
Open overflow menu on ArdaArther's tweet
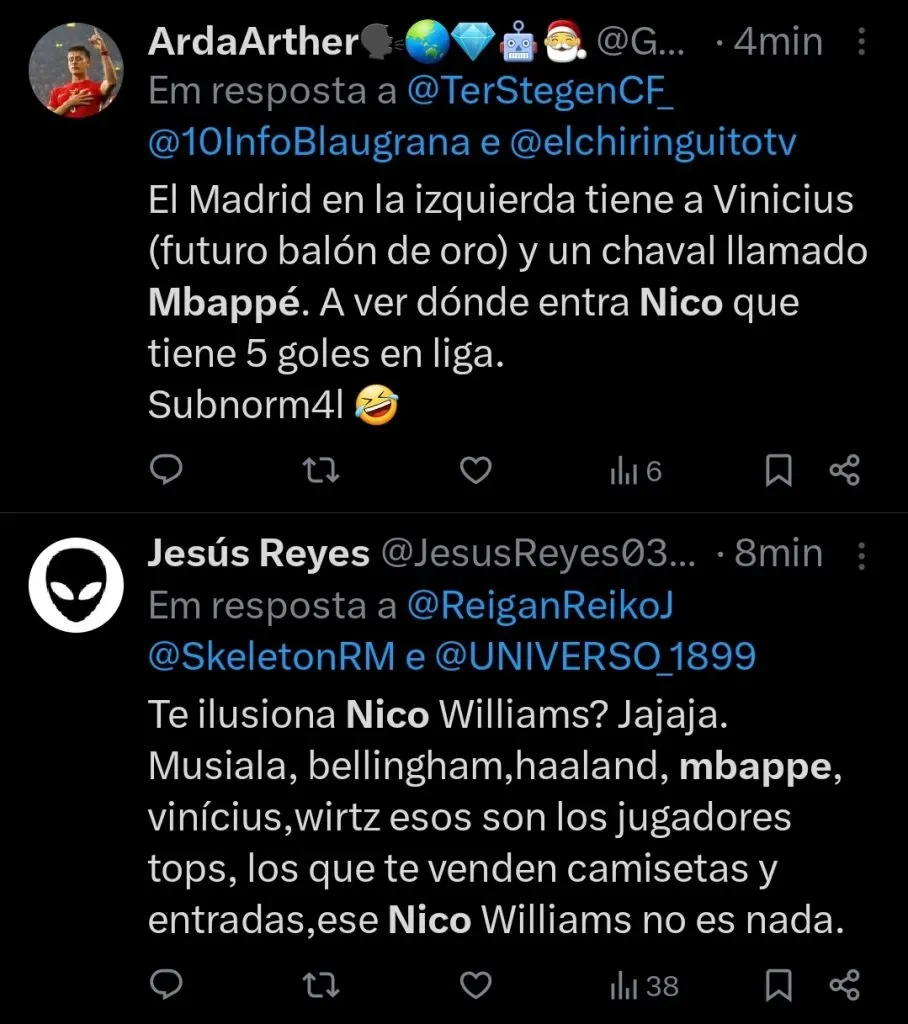tap(863, 42)
